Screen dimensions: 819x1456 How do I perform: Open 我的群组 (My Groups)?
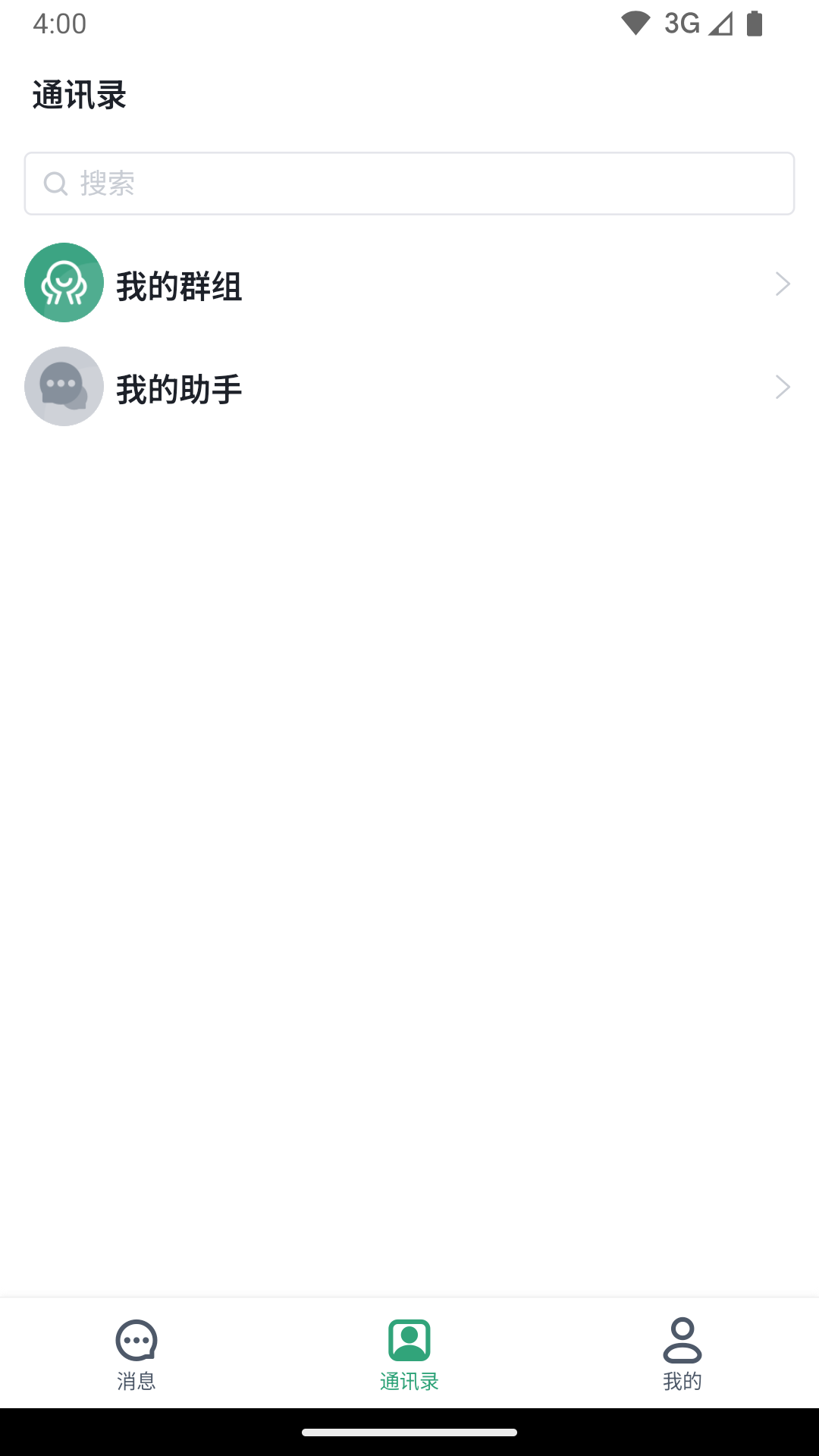(409, 284)
